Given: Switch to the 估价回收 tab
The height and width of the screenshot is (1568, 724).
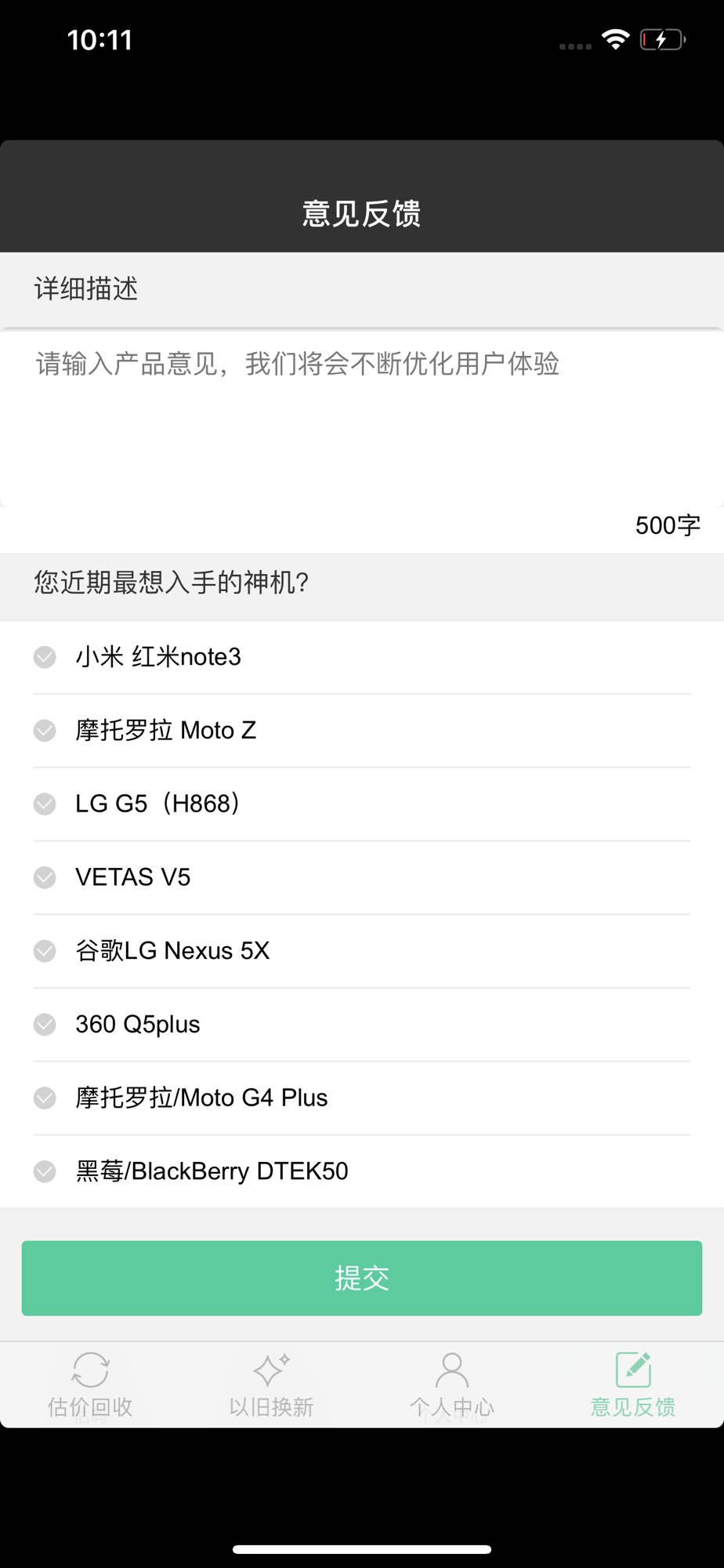Looking at the screenshot, I should click(x=90, y=1385).
